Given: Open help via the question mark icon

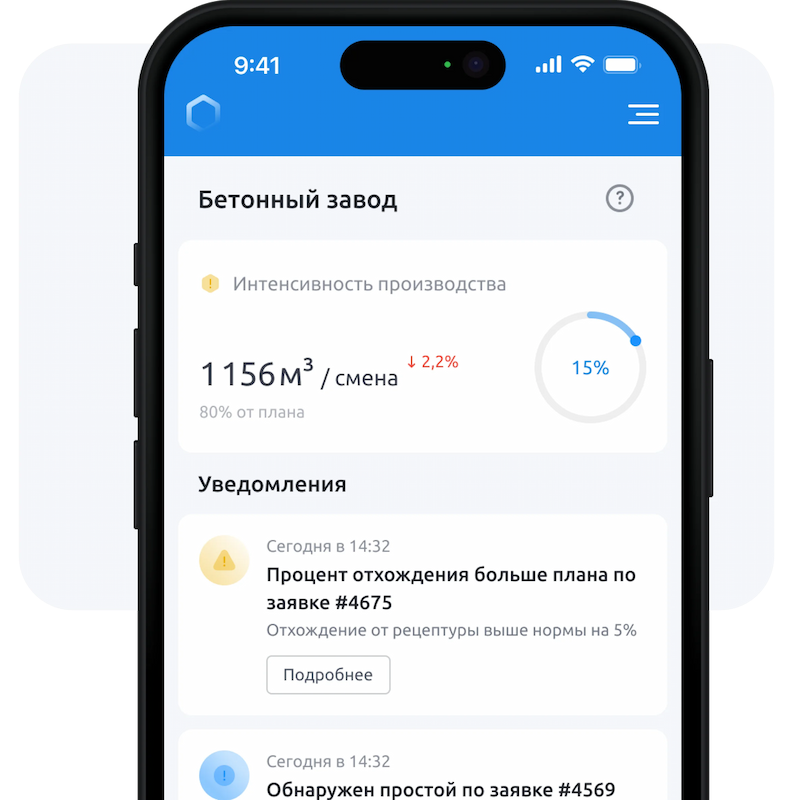Looking at the screenshot, I should tap(620, 199).
